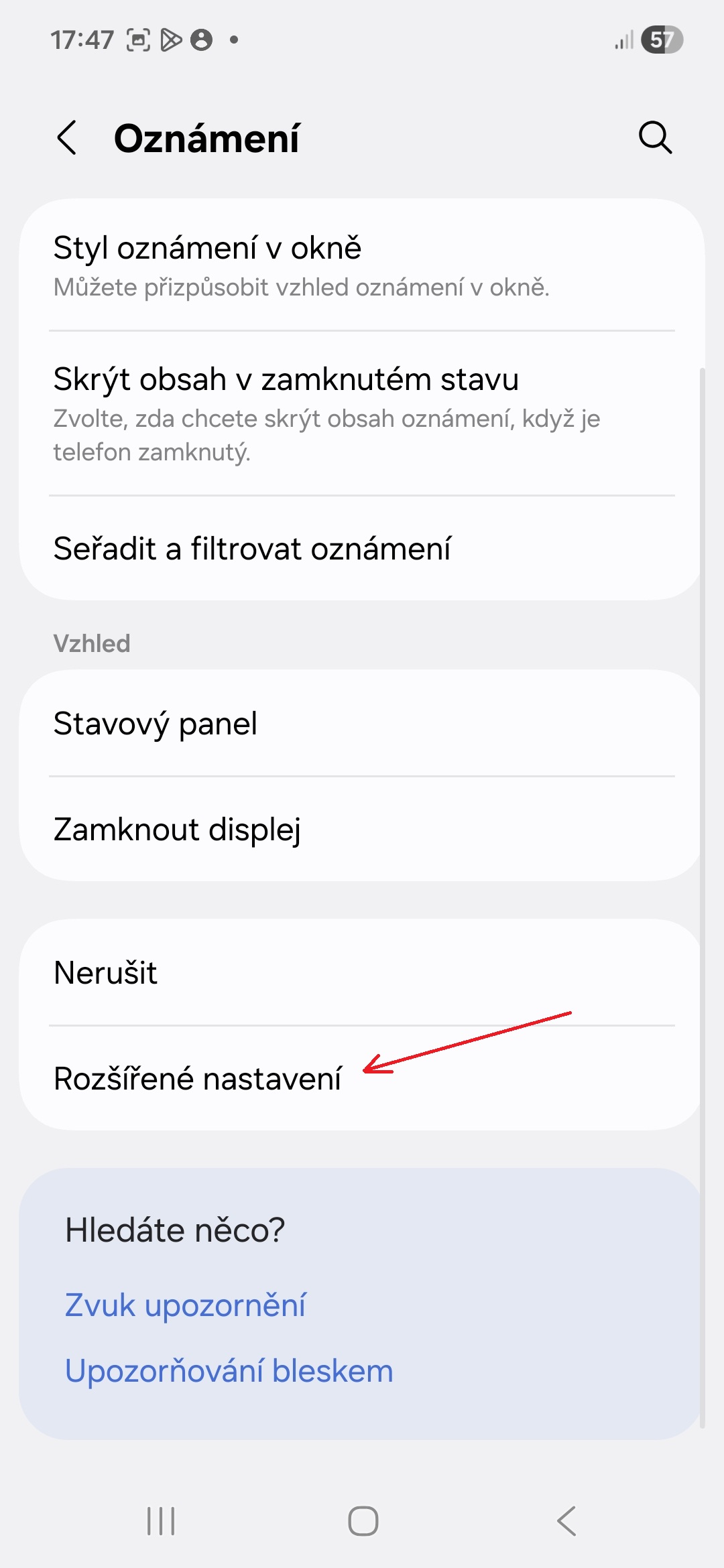Open search in notification settings
Image resolution: width=724 pixels, height=1568 pixels.
655,138
